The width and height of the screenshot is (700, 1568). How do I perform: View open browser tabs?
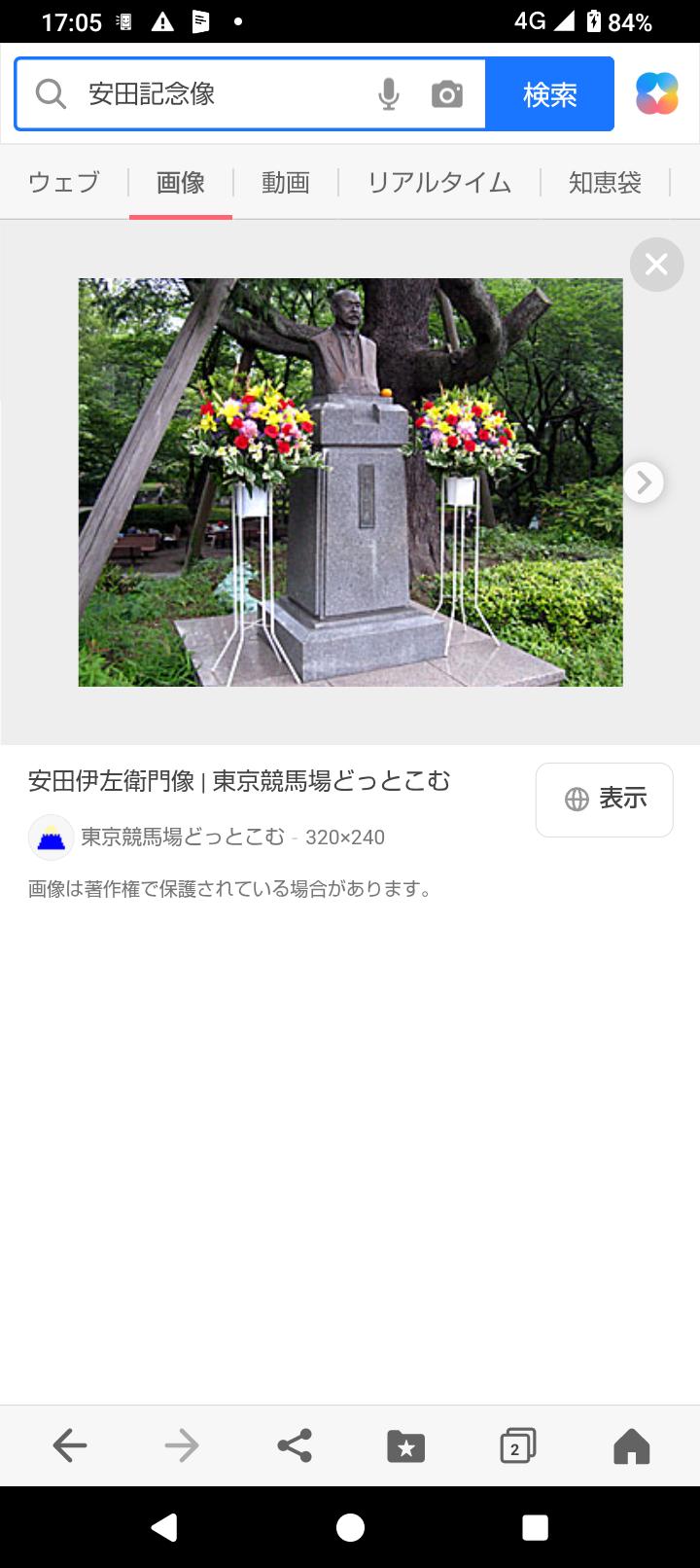[x=517, y=1446]
